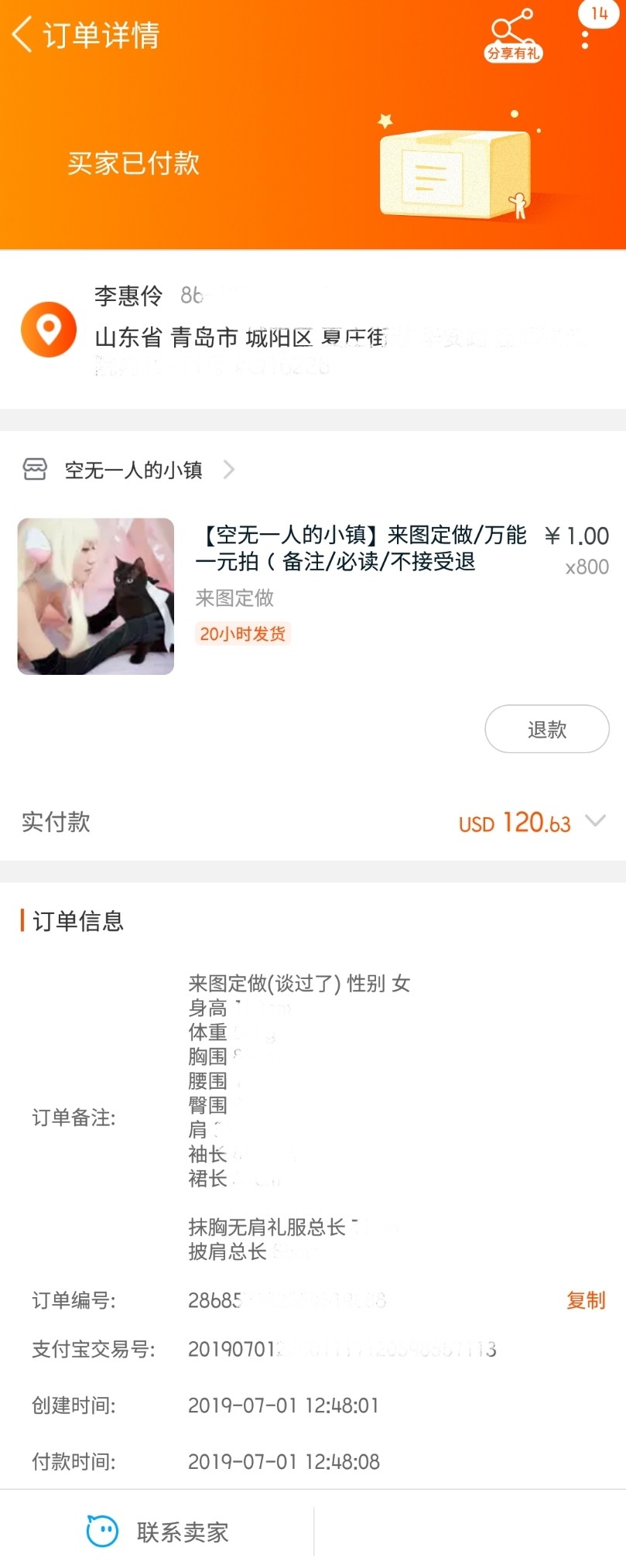Go back from order details
Screen dimensions: 626x1568
tap(23, 35)
